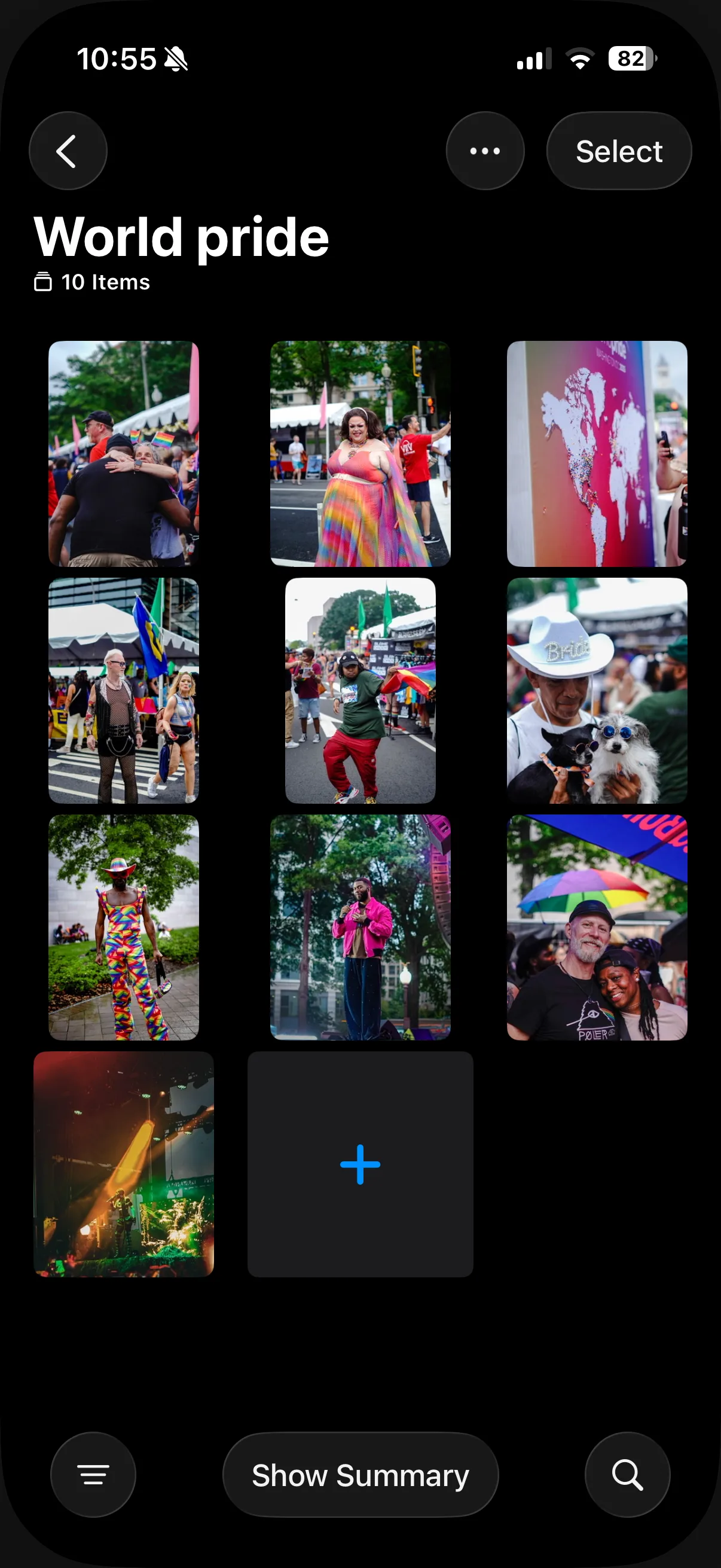Open the filter options icon

tap(93, 1474)
